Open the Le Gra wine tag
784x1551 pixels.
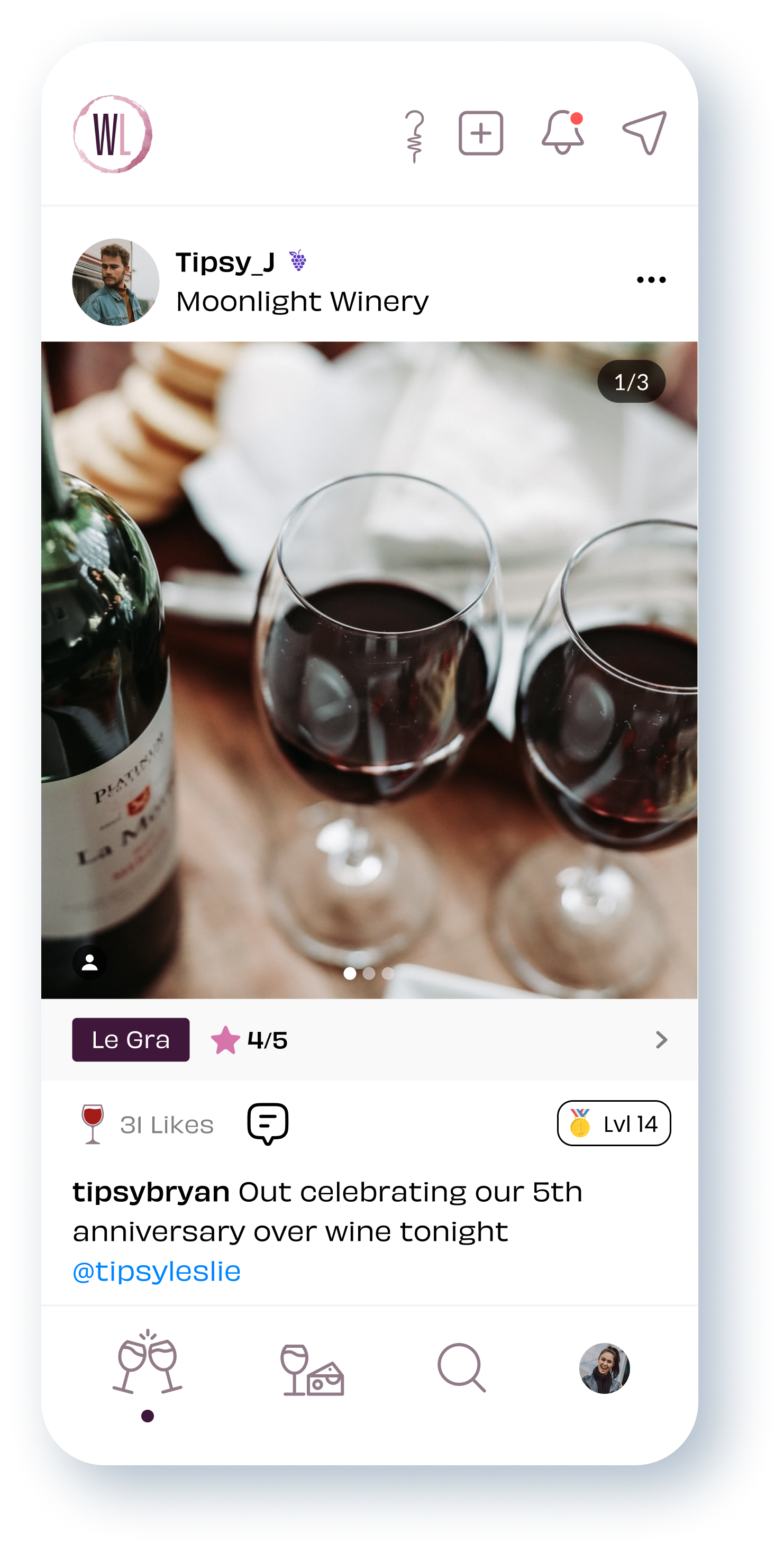[x=131, y=1040]
